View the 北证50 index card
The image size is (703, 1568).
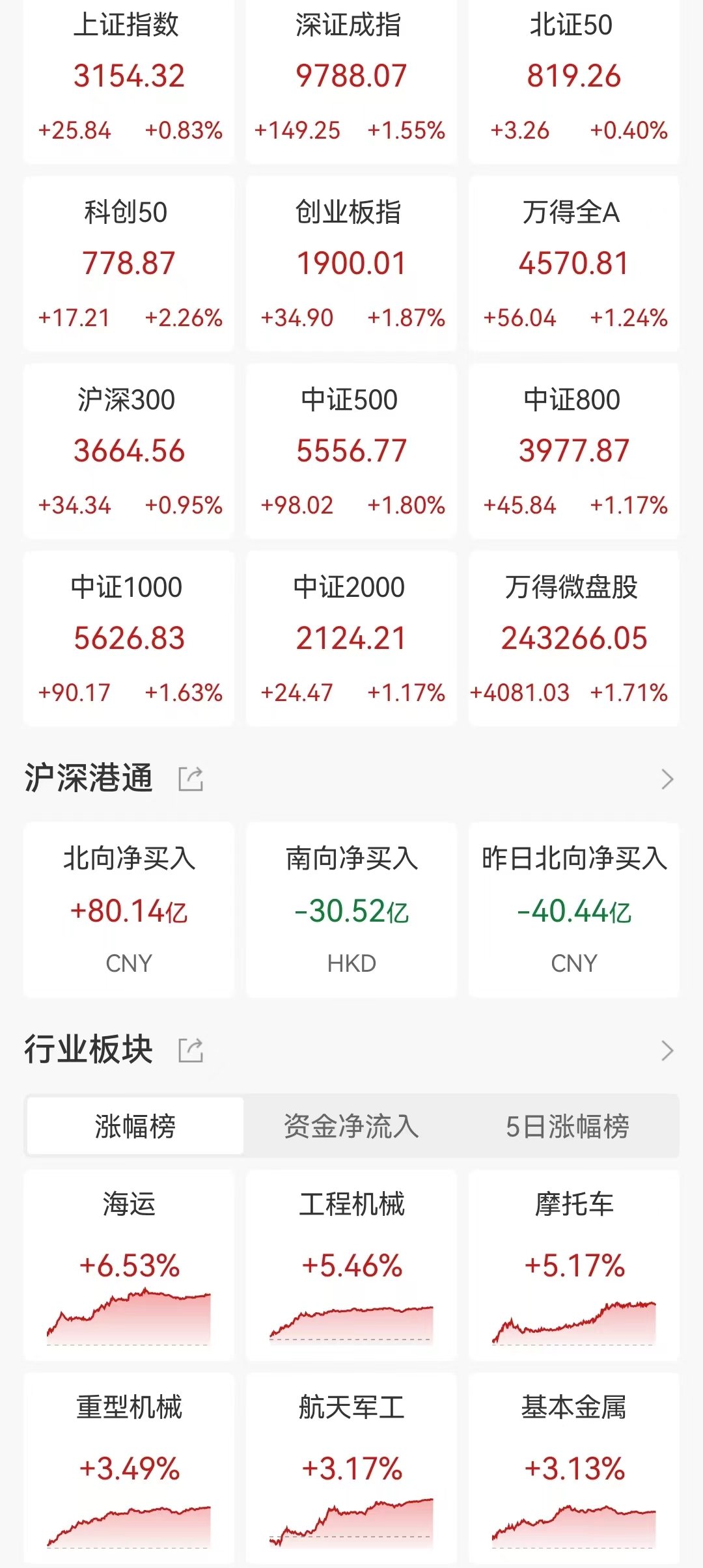coord(574,78)
